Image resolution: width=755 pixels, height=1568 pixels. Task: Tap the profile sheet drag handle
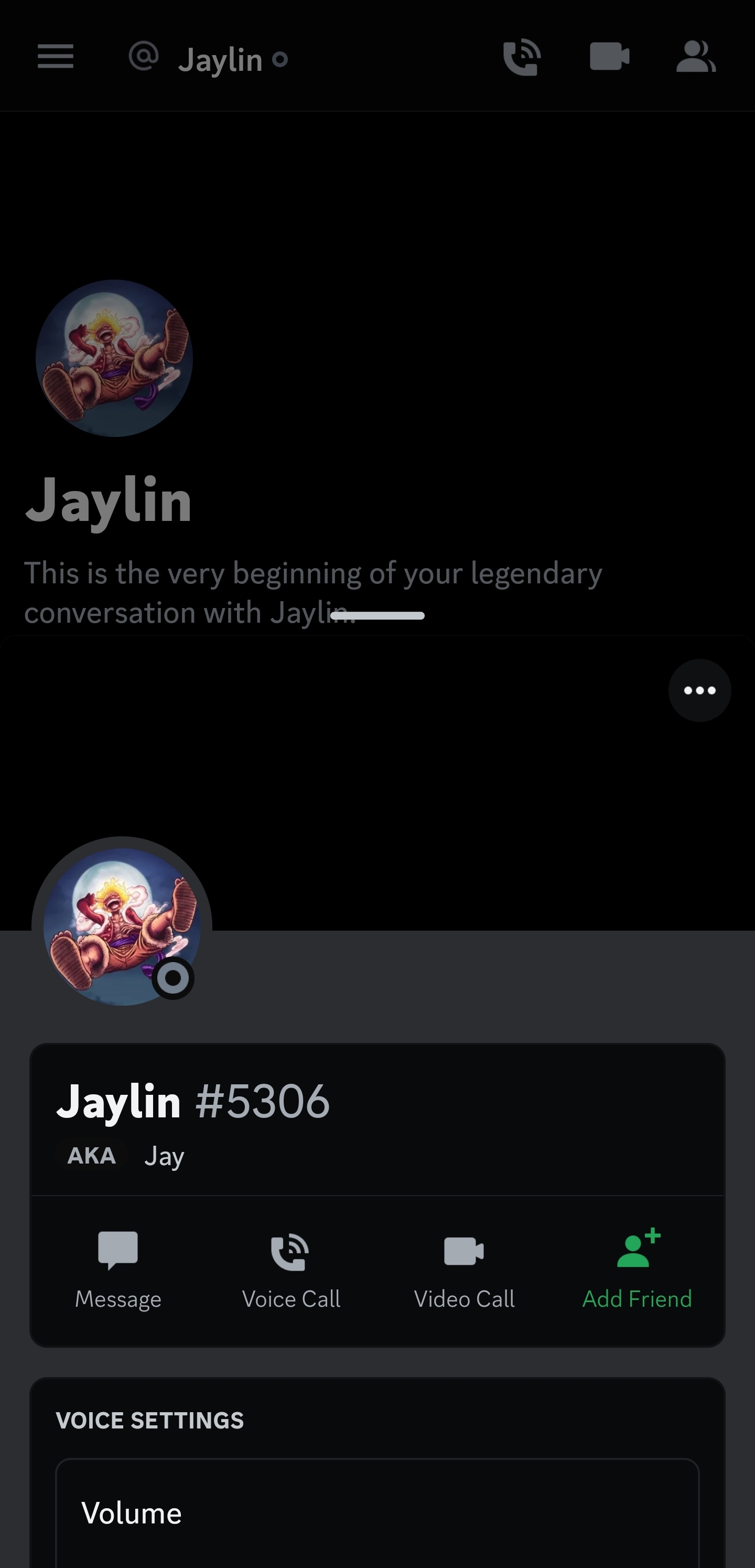[x=377, y=615]
